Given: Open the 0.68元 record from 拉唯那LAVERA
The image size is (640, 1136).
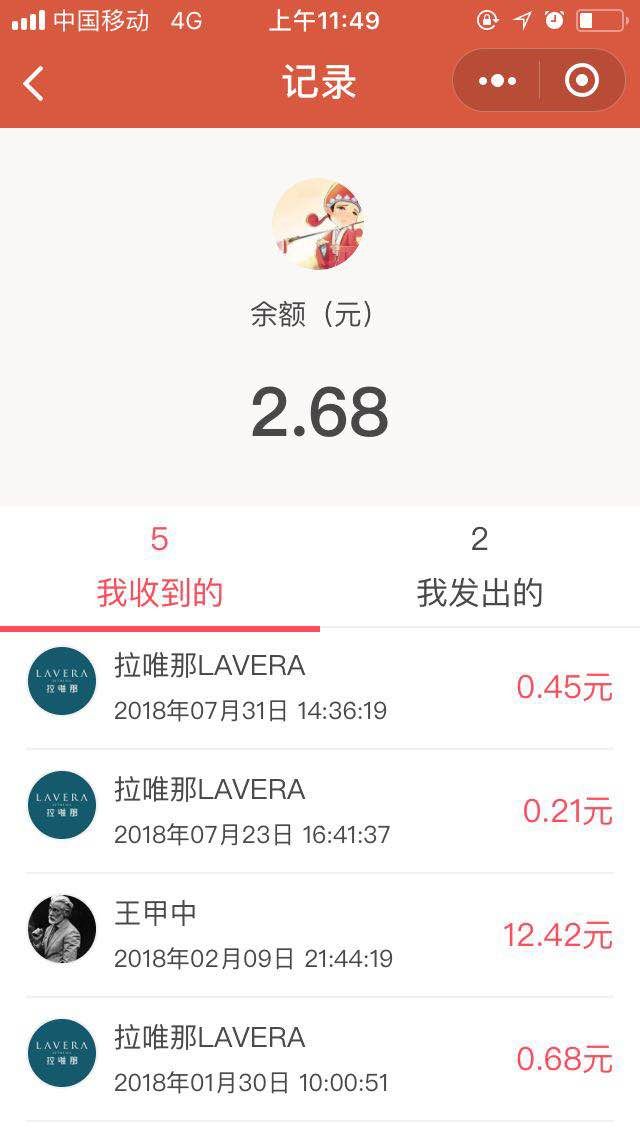Looking at the screenshot, I should pyautogui.click(x=320, y=1059).
